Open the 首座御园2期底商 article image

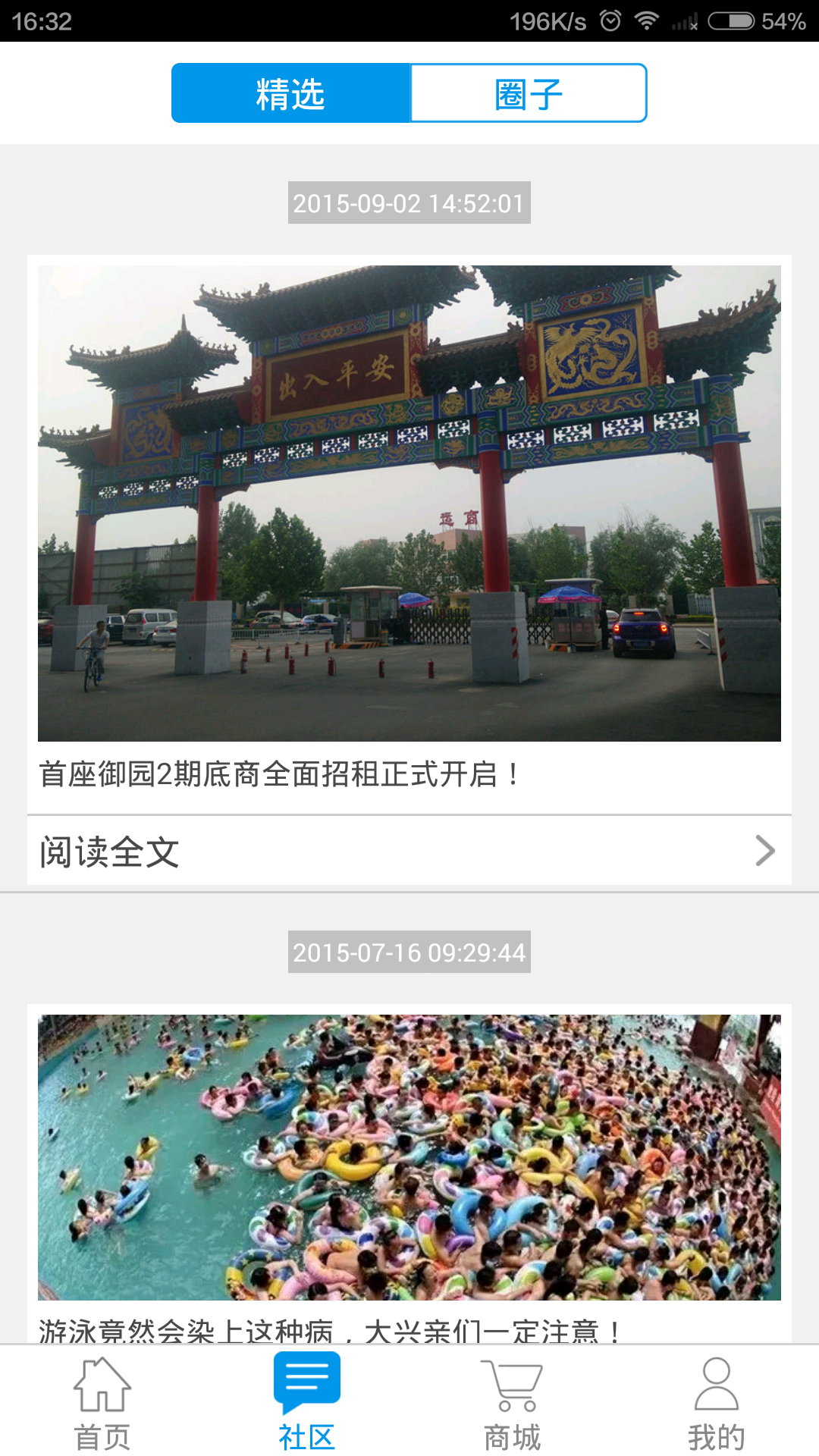pyautogui.click(x=409, y=503)
